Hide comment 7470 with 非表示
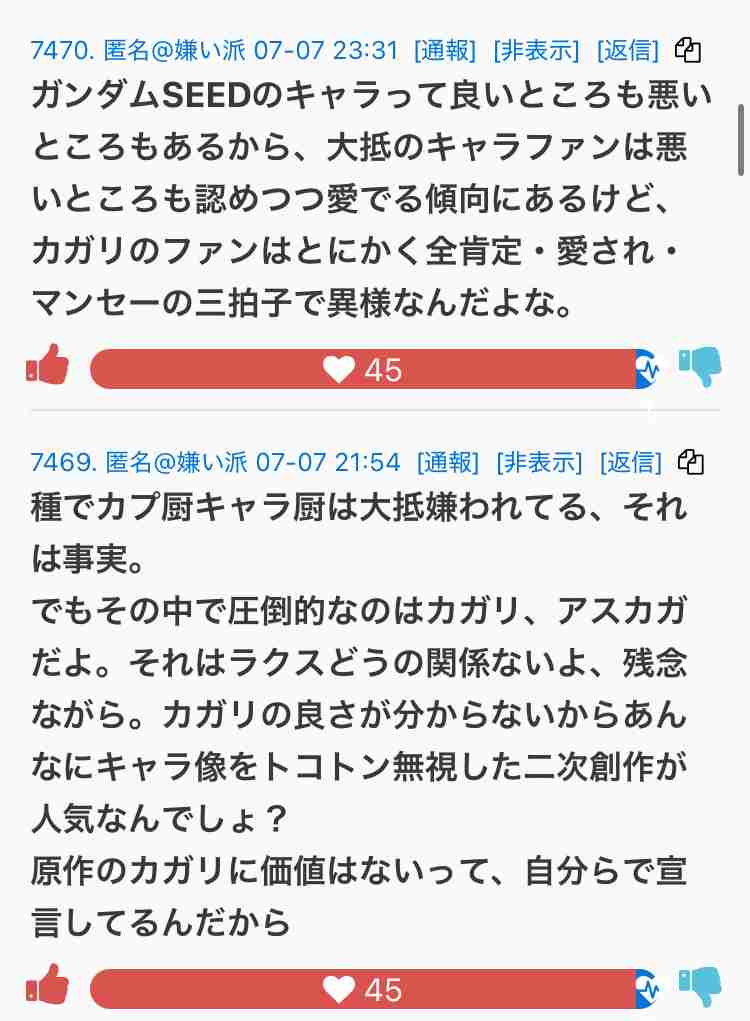Viewport: 750px width, 1021px height. (536, 50)
